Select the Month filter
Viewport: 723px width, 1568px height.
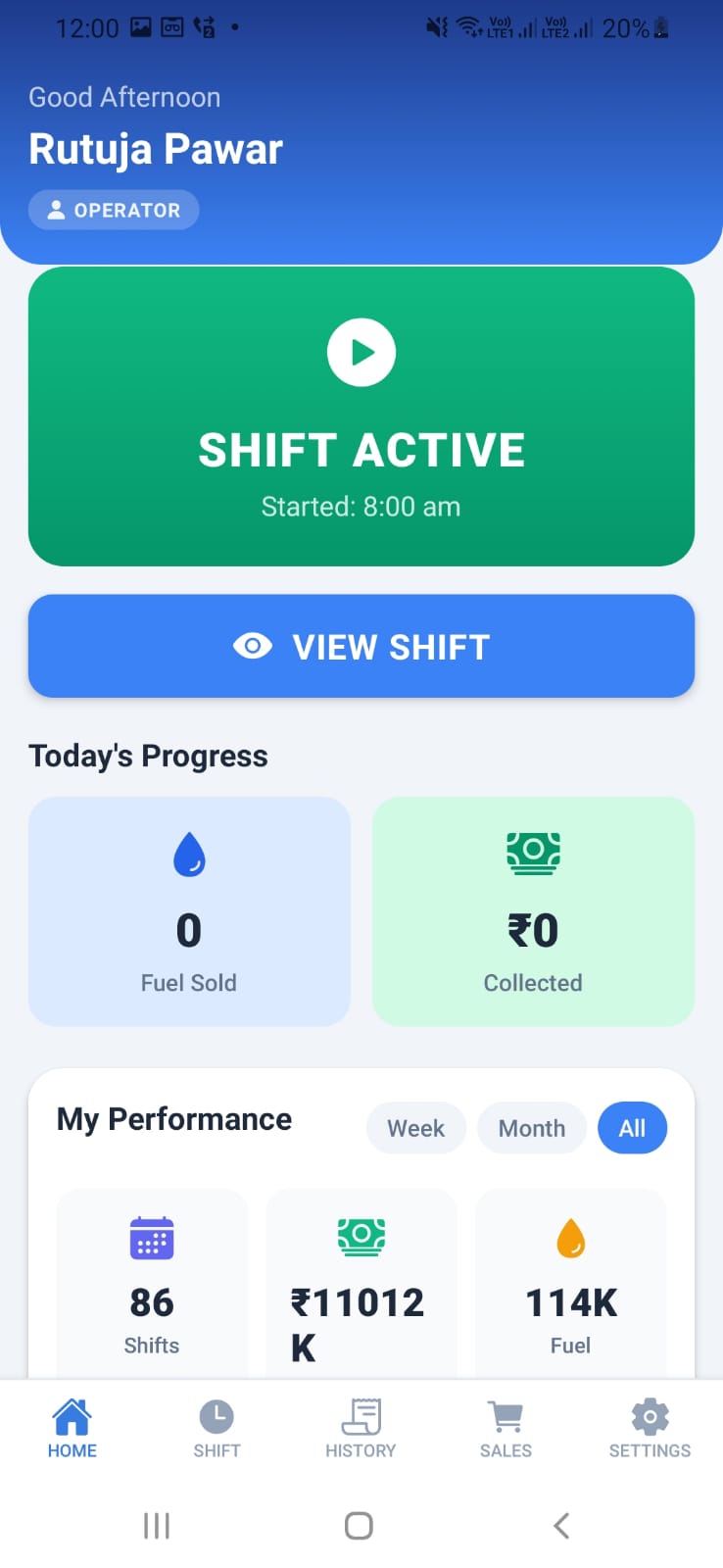pyautogui.click(x=532, y=1128)
